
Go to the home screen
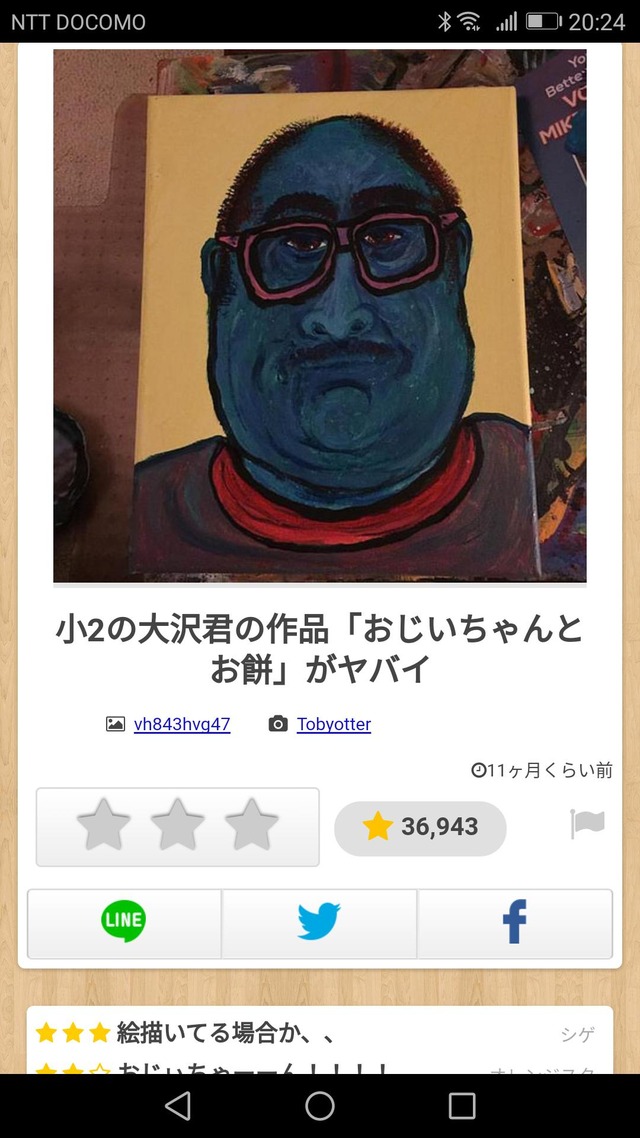coord(320,1105)
